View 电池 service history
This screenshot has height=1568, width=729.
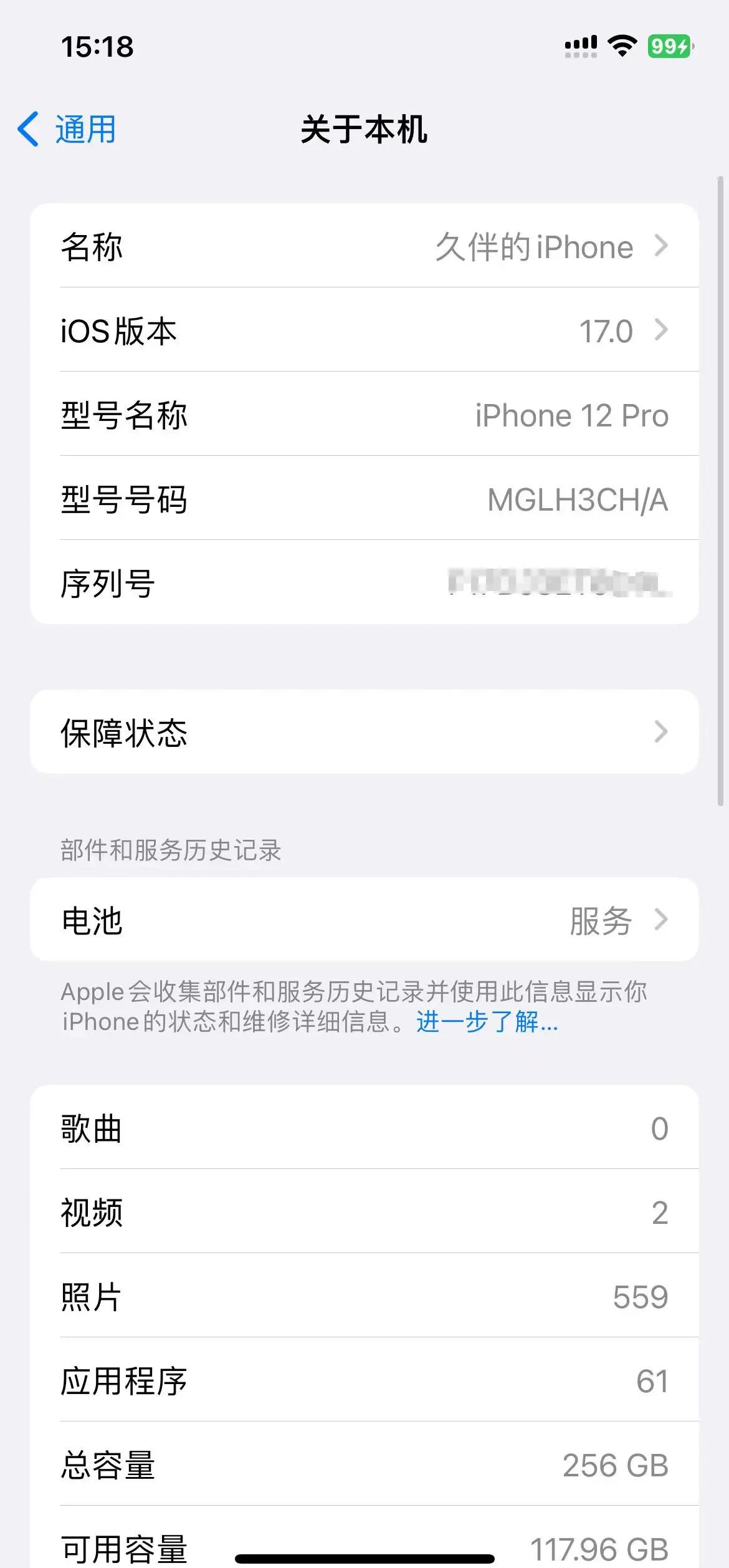click(x=364, y=920)
